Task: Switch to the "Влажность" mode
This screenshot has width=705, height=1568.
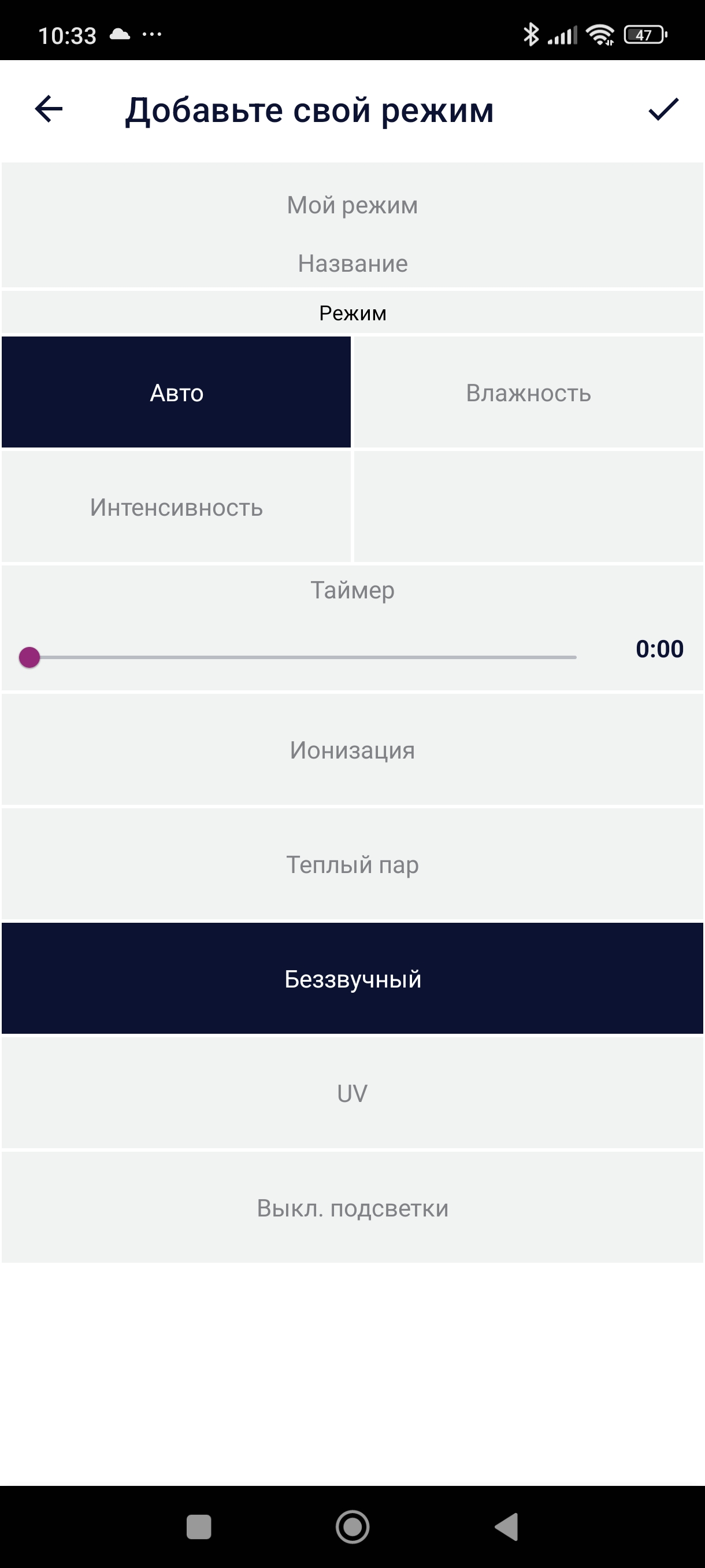Action: click(528, 393)
